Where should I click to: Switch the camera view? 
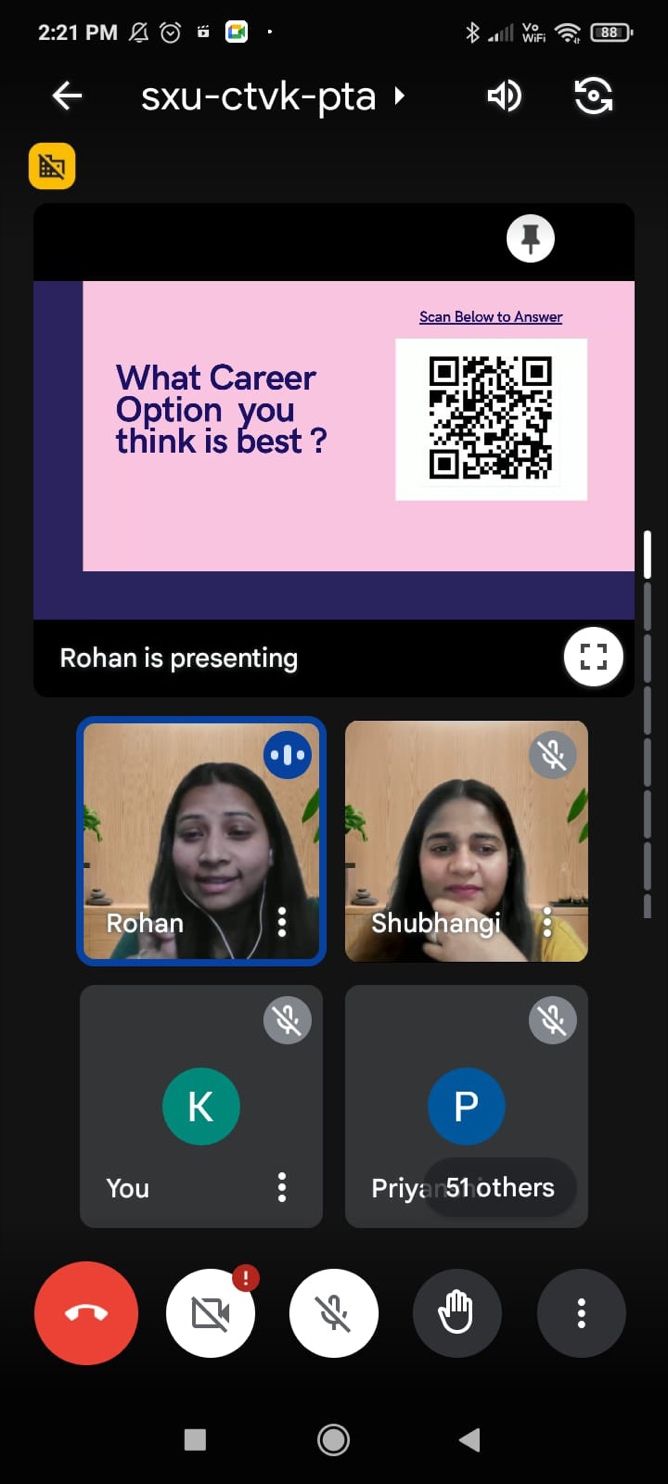[x=593, y=96]
